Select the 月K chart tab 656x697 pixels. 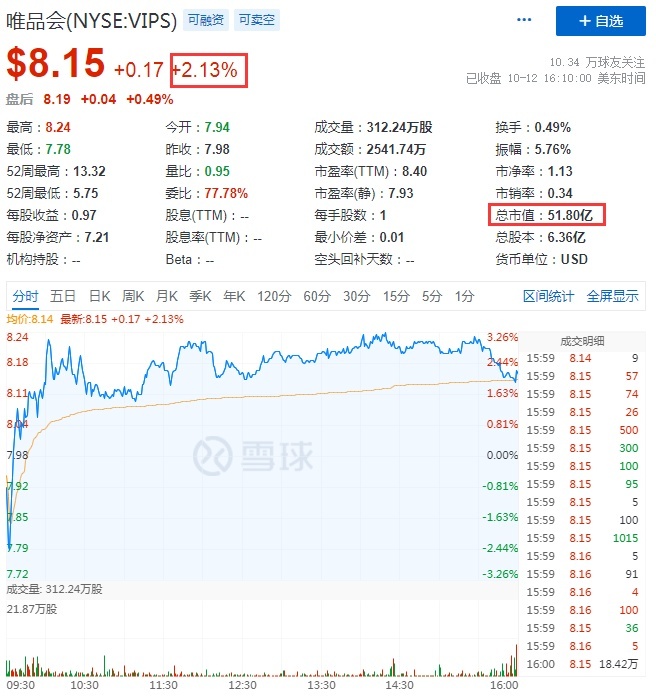click(167, 296)
